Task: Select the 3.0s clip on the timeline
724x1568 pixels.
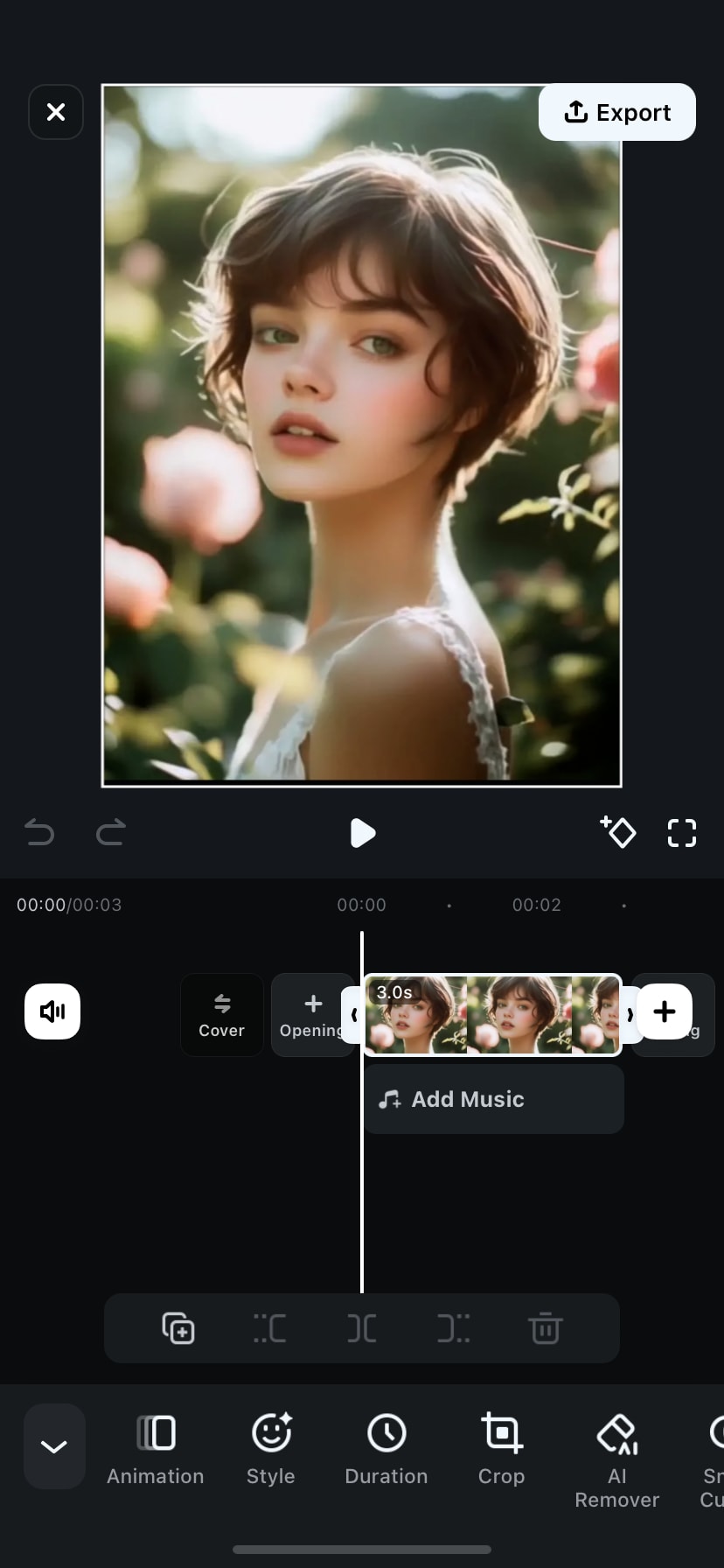Action: (492, 1015)
